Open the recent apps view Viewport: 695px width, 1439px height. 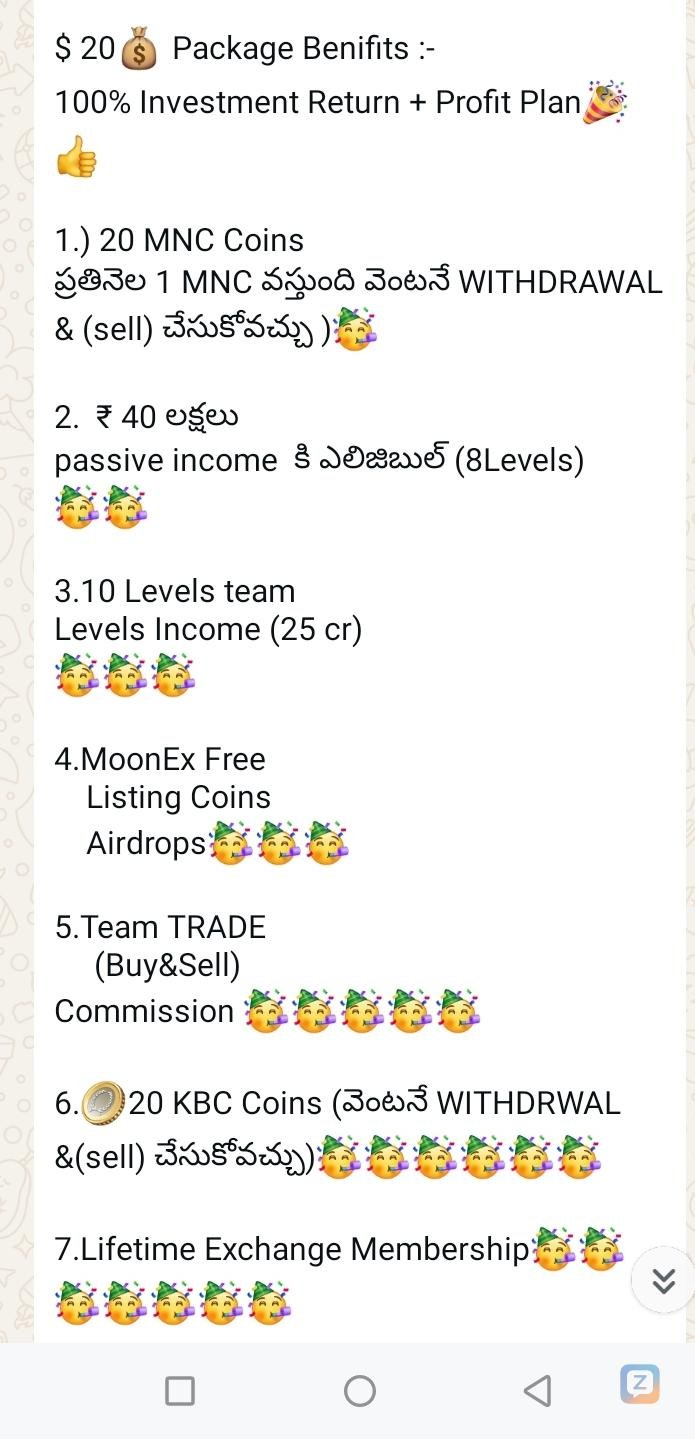coord(180,1390)
